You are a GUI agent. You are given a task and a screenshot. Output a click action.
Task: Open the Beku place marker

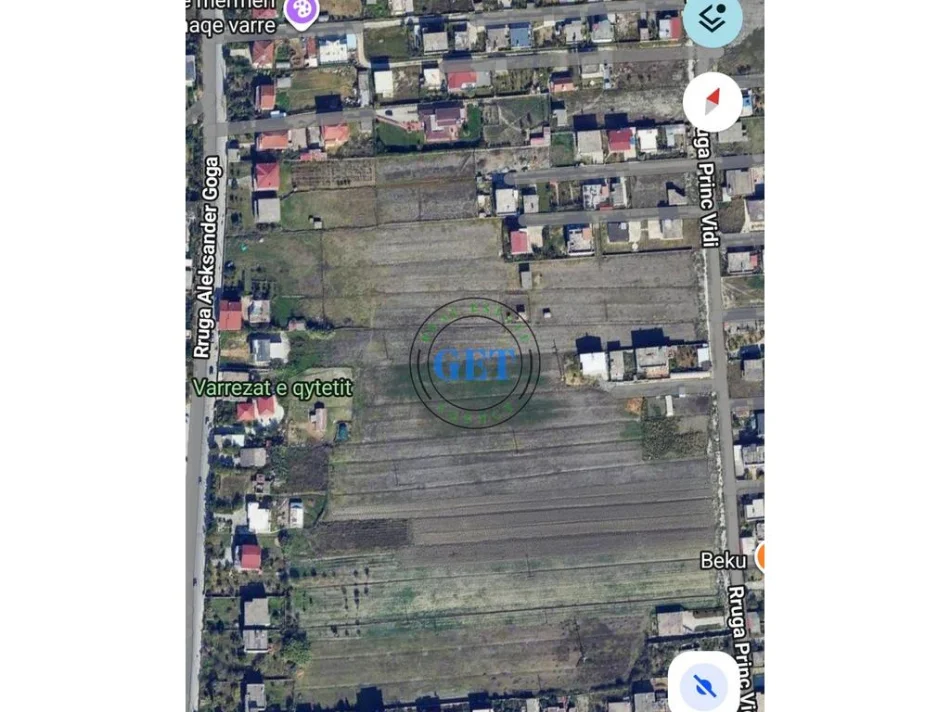[x=760, y=558]
